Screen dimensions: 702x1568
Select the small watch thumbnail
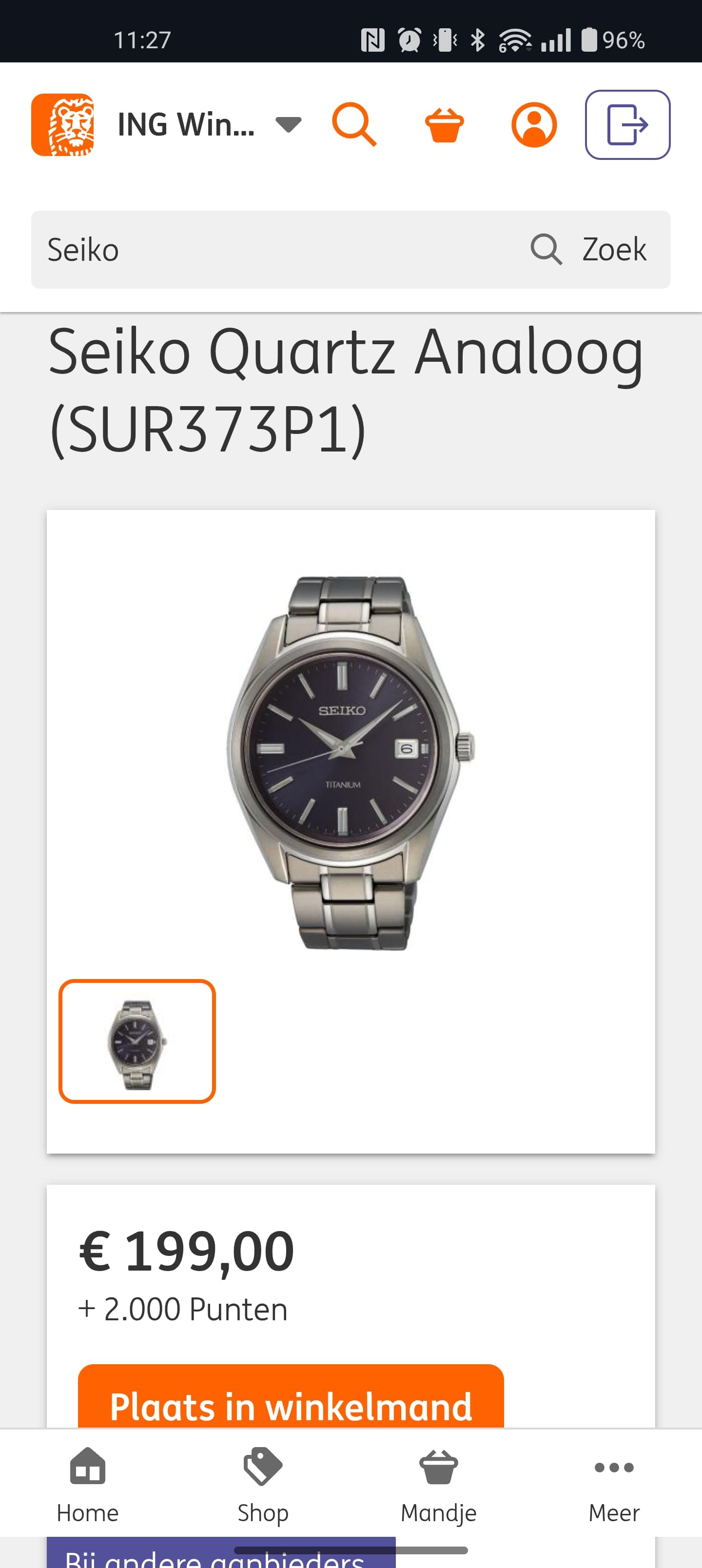point(137,1041)
